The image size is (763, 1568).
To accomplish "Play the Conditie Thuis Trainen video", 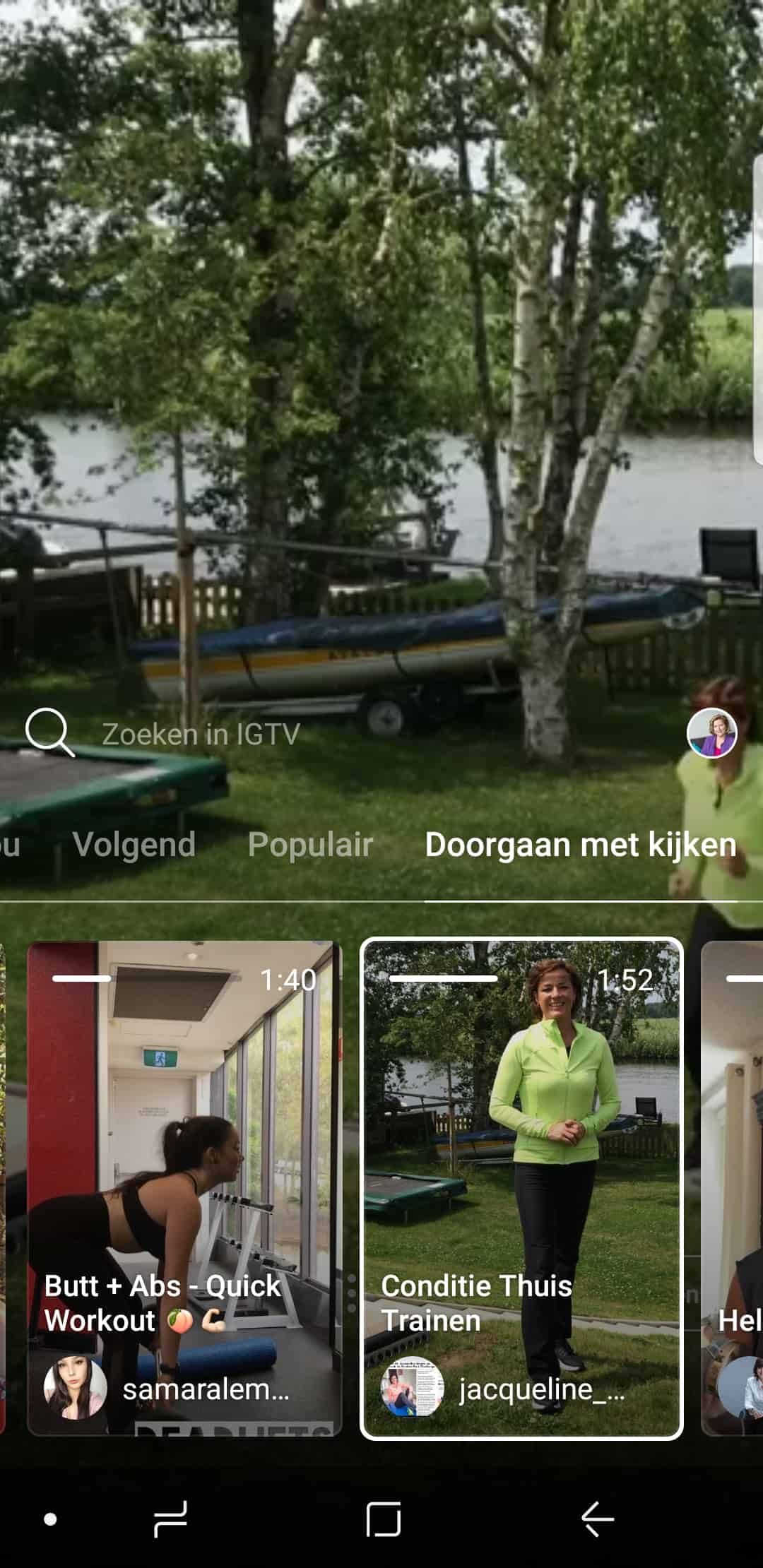I will click(521, 1188).
